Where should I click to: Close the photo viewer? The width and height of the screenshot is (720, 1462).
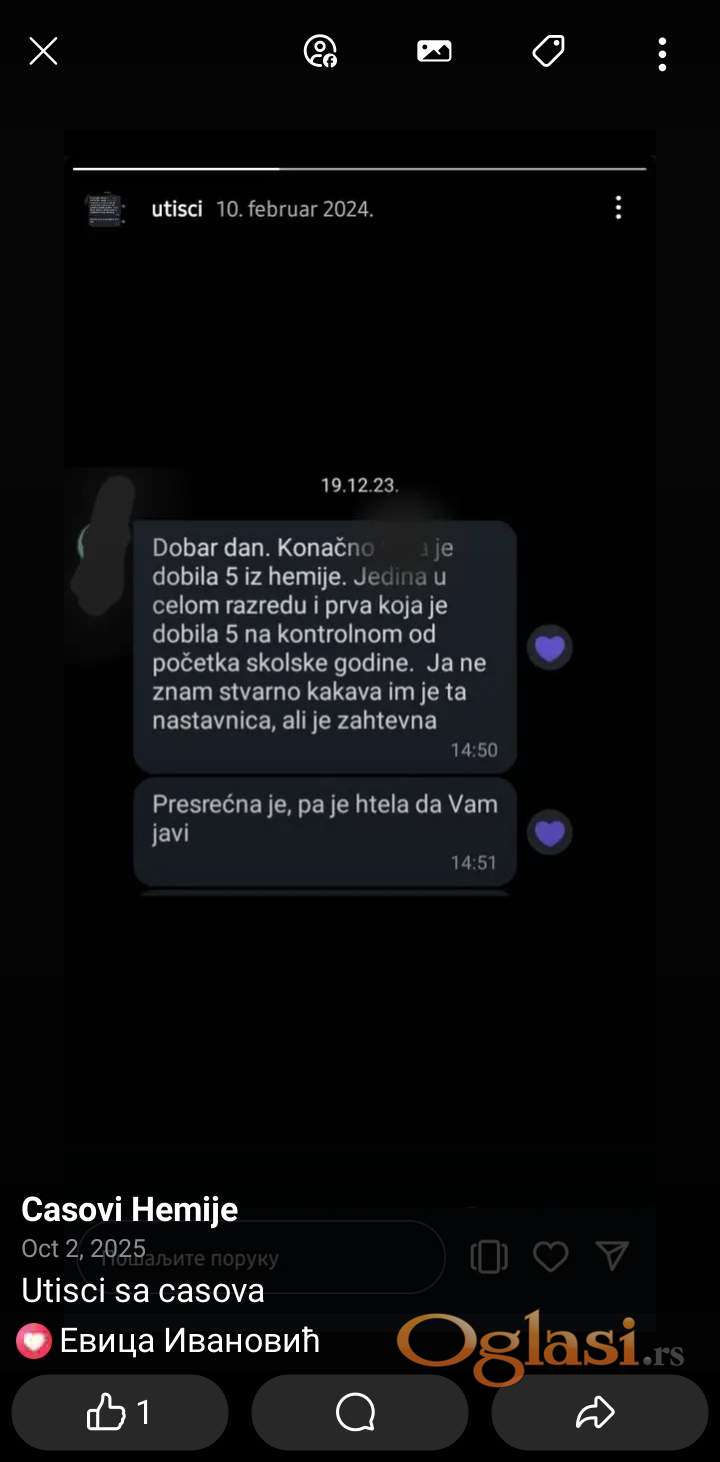point(43,52)
